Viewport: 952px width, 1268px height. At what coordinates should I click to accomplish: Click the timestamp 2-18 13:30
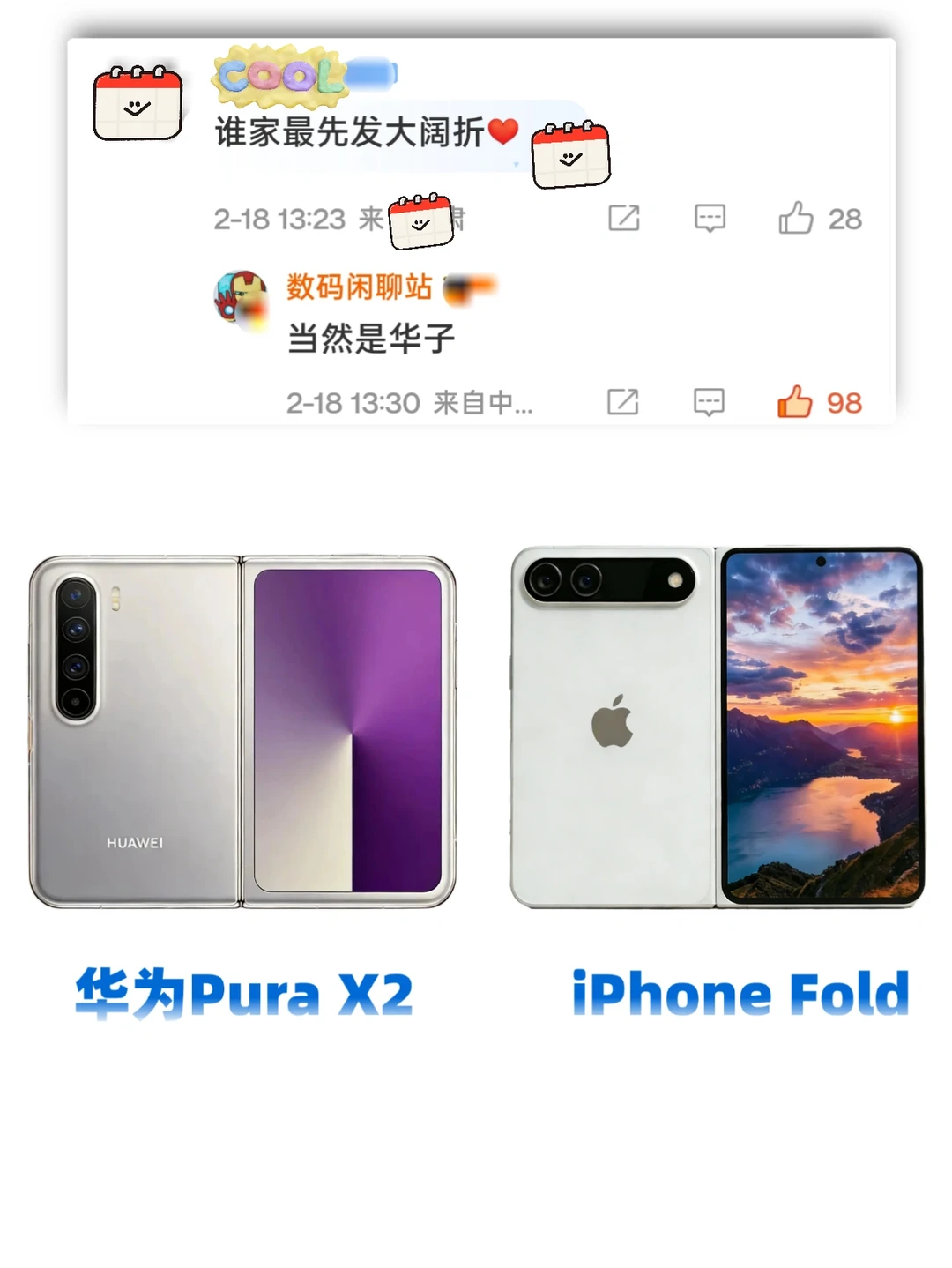coord(353,403)
